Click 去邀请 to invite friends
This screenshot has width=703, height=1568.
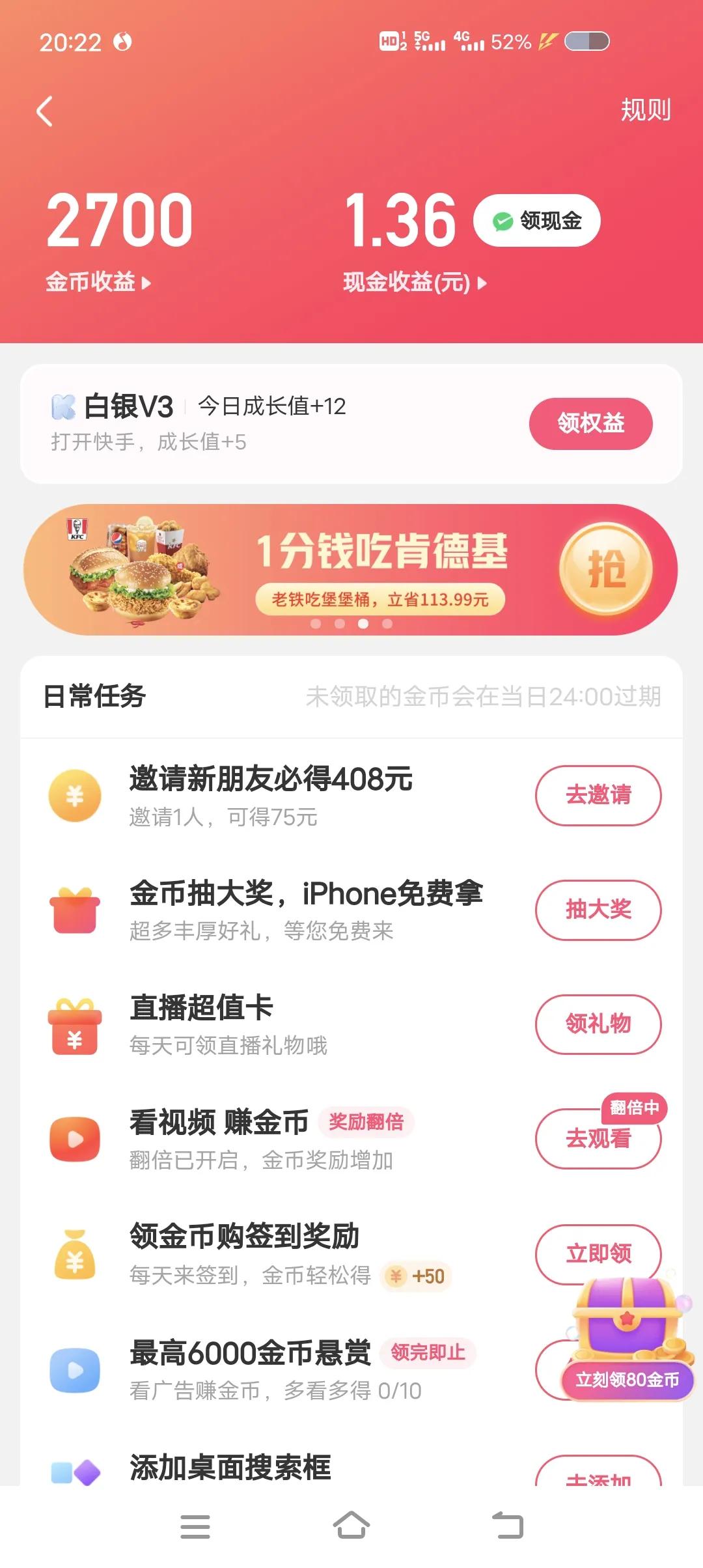point(599,796)
